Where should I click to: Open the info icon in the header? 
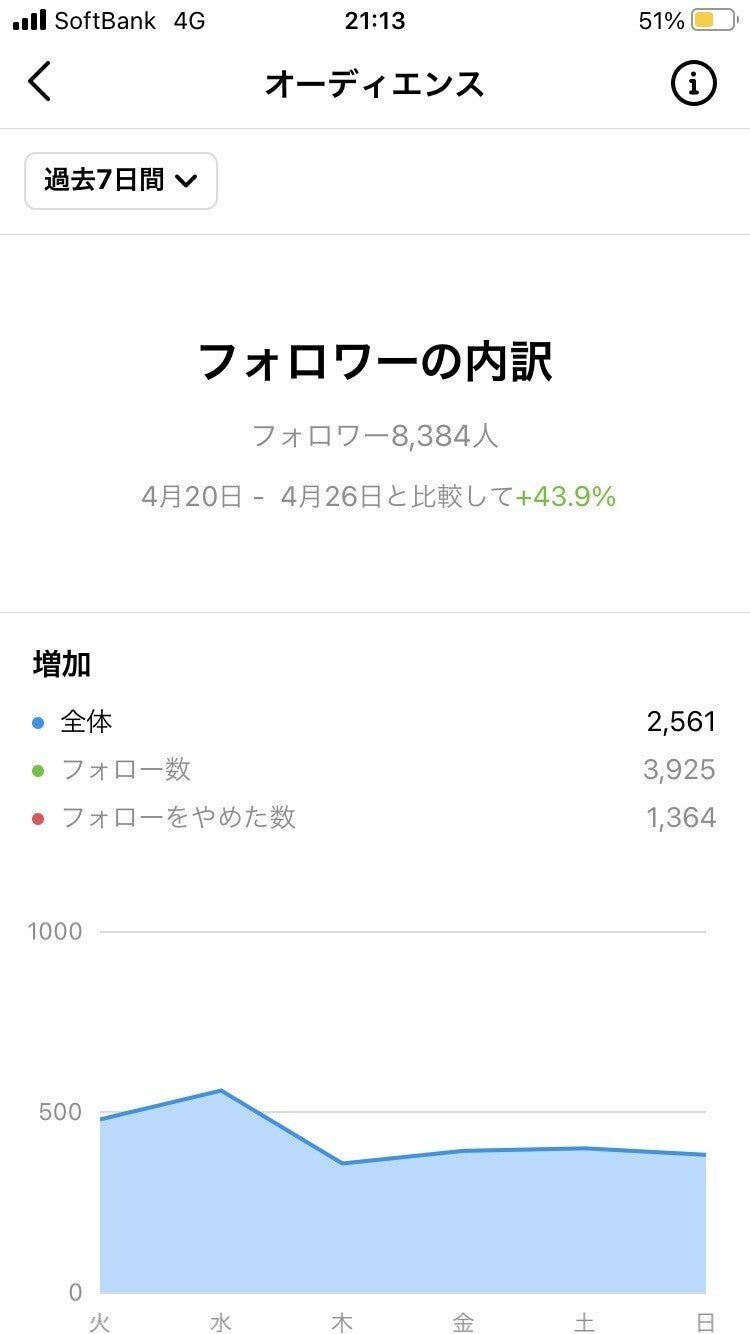pyautogui.click(x=693, y=83)
